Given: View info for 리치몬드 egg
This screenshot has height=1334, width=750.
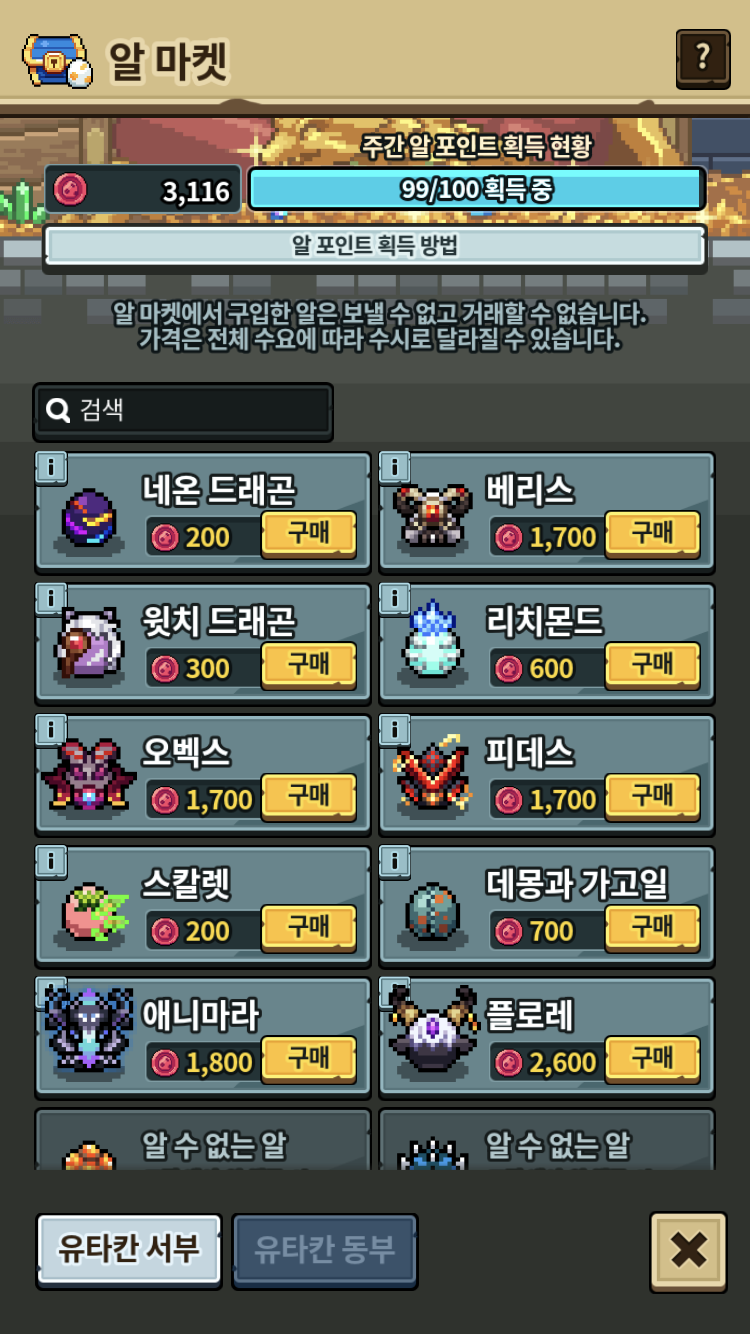Looking at the screenshot, I should (x=394, y=598).
